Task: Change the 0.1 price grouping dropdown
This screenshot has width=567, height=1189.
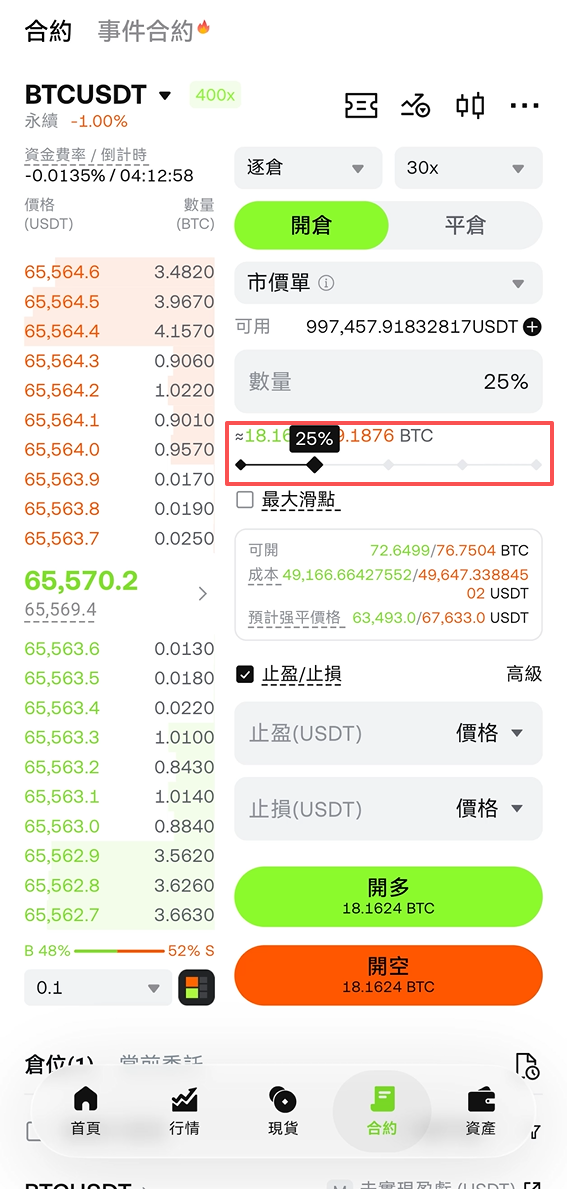Action: tap(99, 988)
